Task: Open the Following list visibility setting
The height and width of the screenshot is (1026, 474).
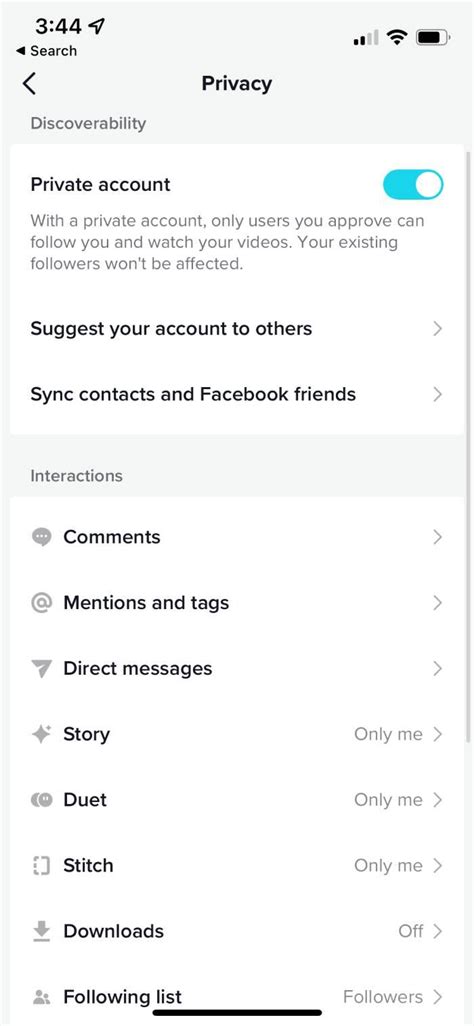Action: tap(236, 997)
